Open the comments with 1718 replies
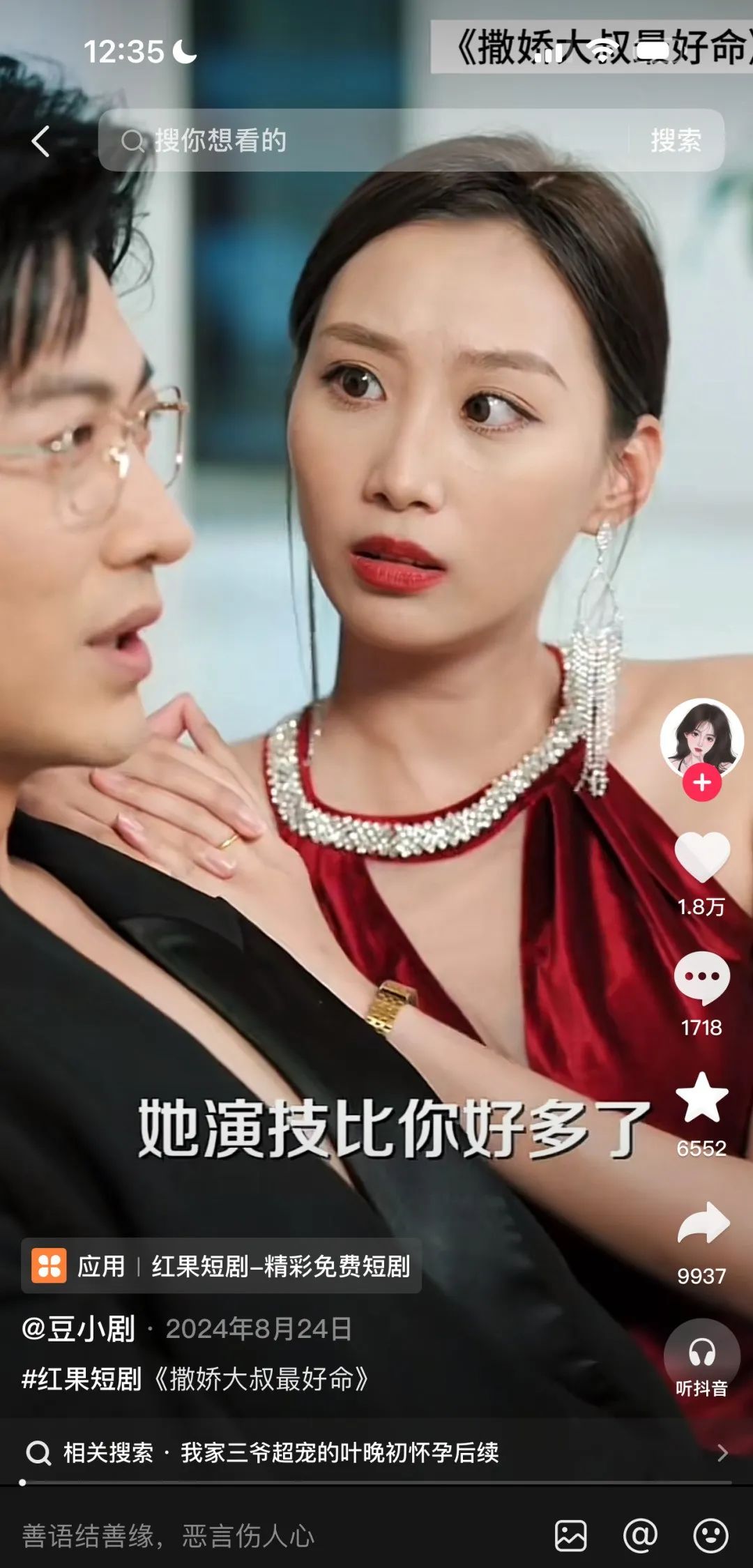The height and width of the screenshot is (1568, 753). click(701, 978)
